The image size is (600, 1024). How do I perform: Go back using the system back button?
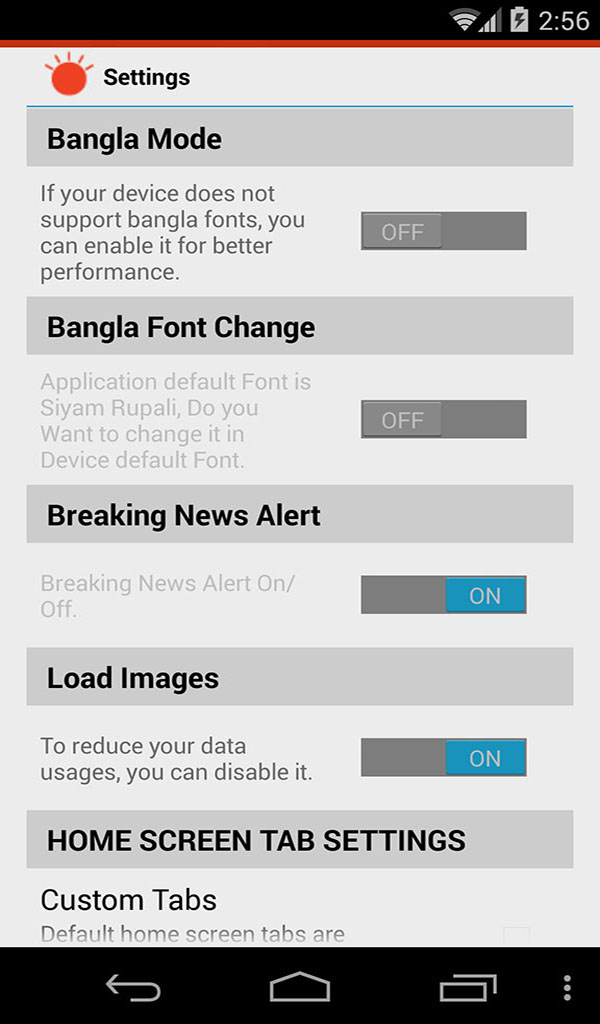pyautogui.click(x=133, y=988)
